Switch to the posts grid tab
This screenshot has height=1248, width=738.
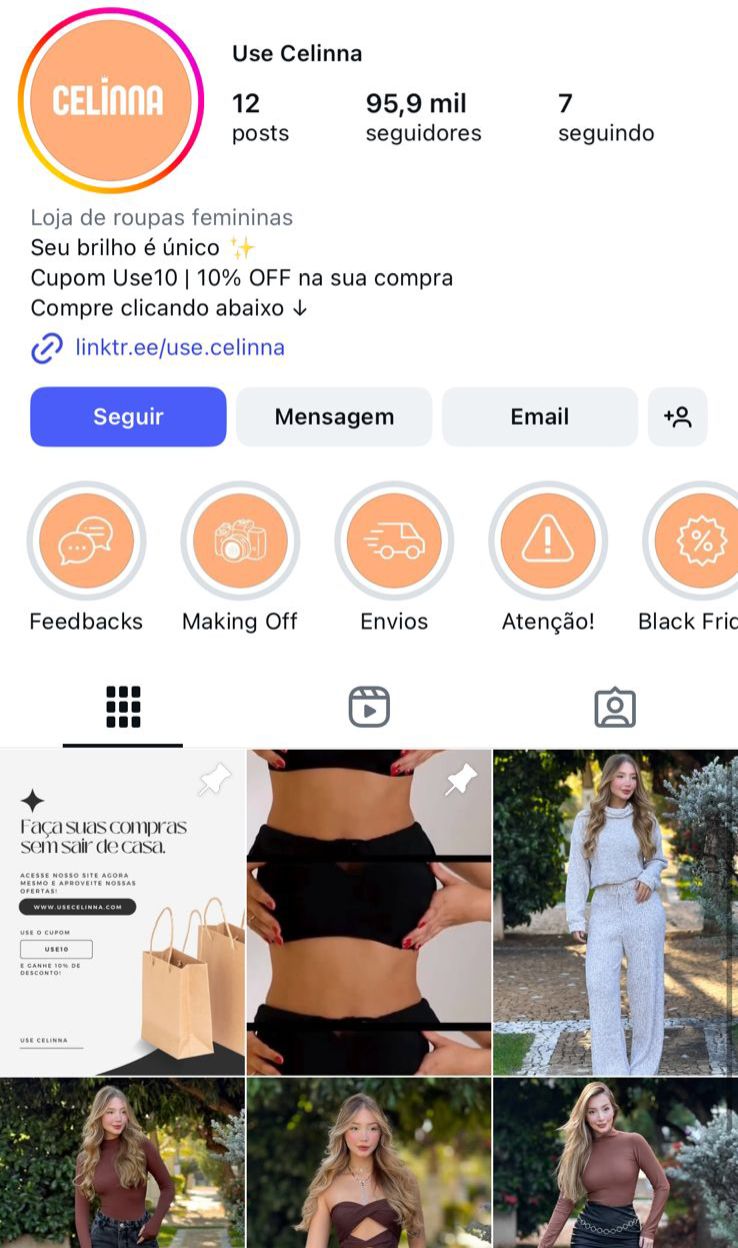click(x=123, y=707)
